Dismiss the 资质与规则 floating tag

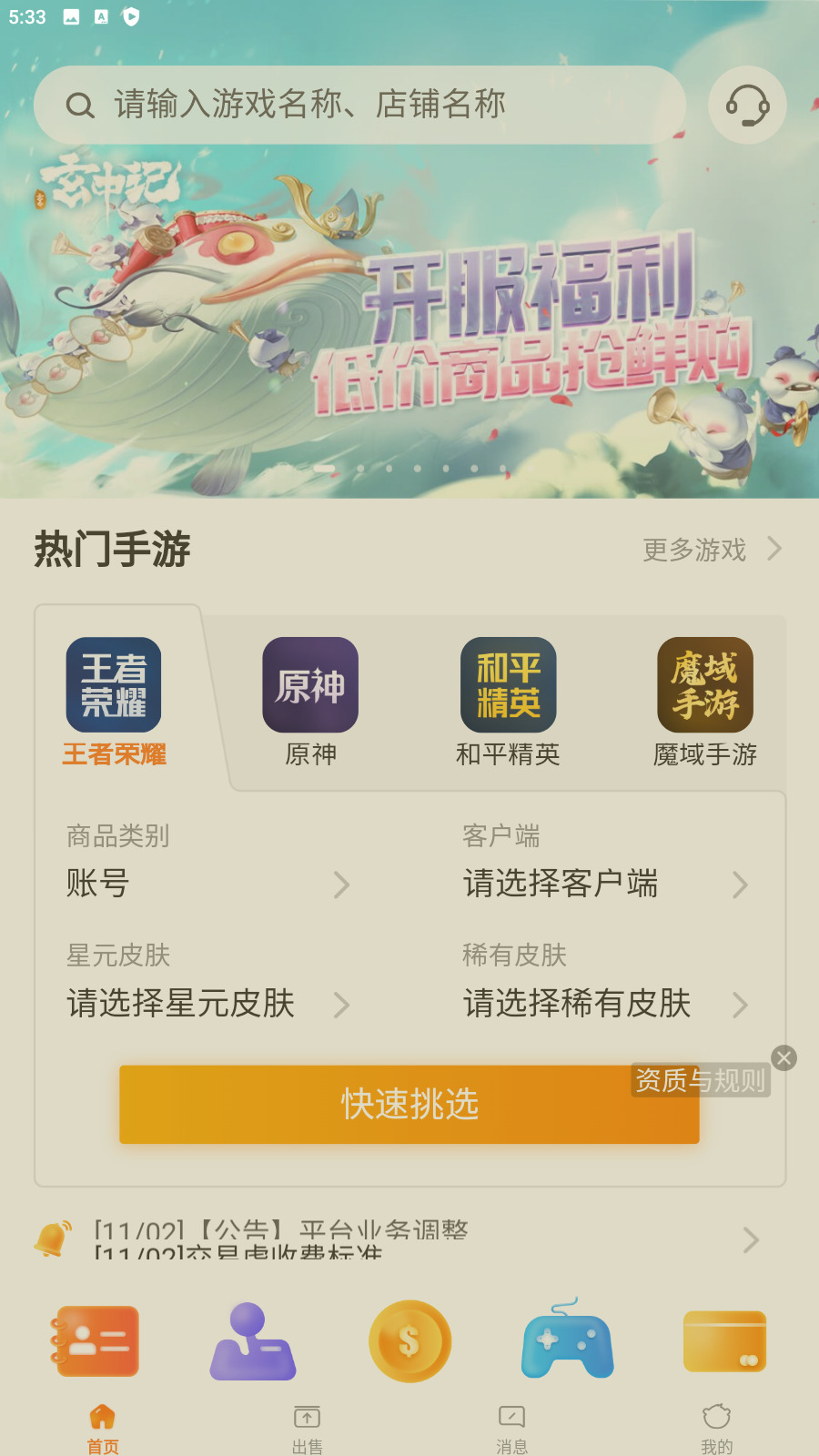tap(784, 1057)
